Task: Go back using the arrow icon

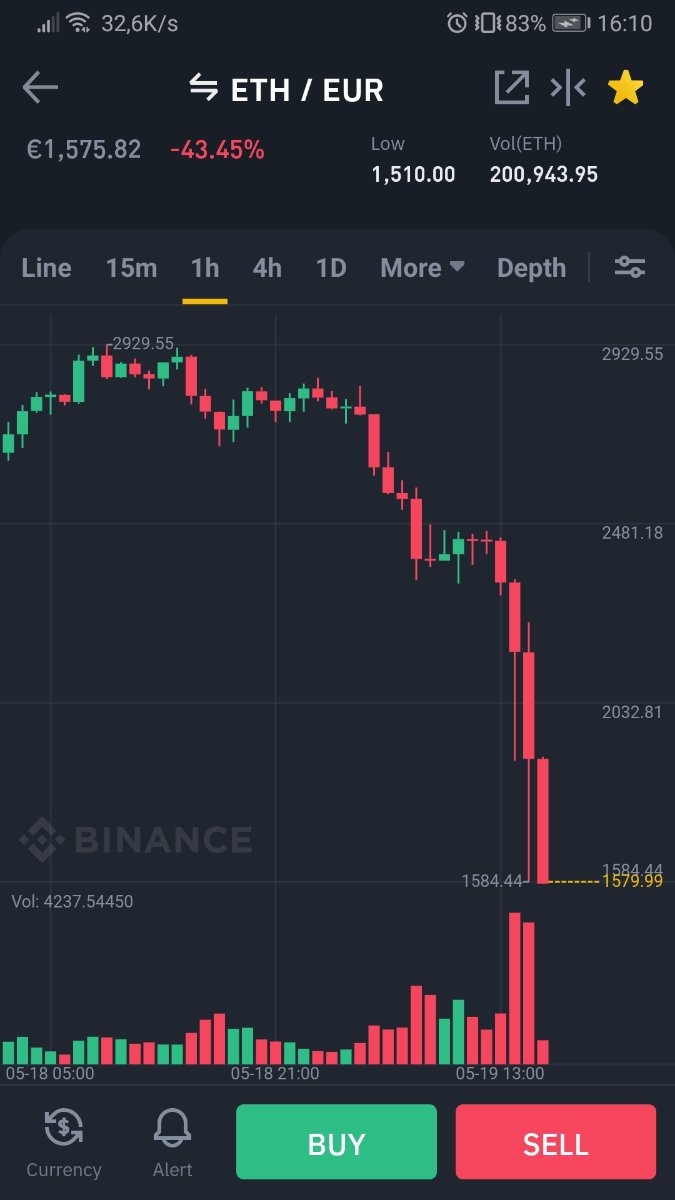Action: point(40,88)
